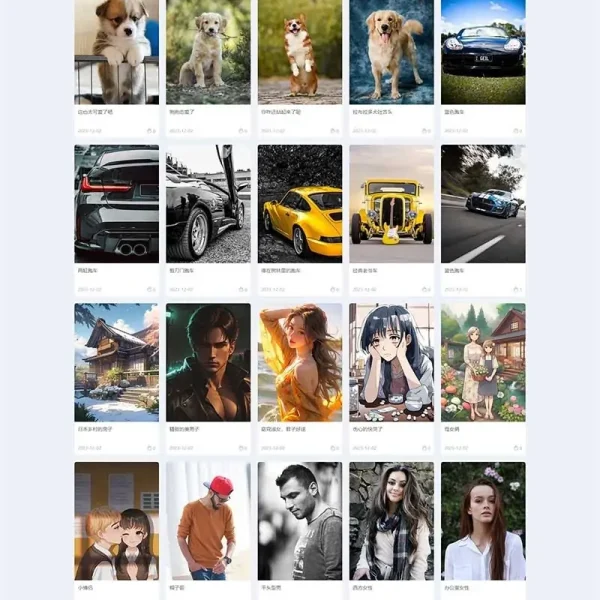Open the black car with raised door
This screenshot has height=600, width=600.
point(208,204)
